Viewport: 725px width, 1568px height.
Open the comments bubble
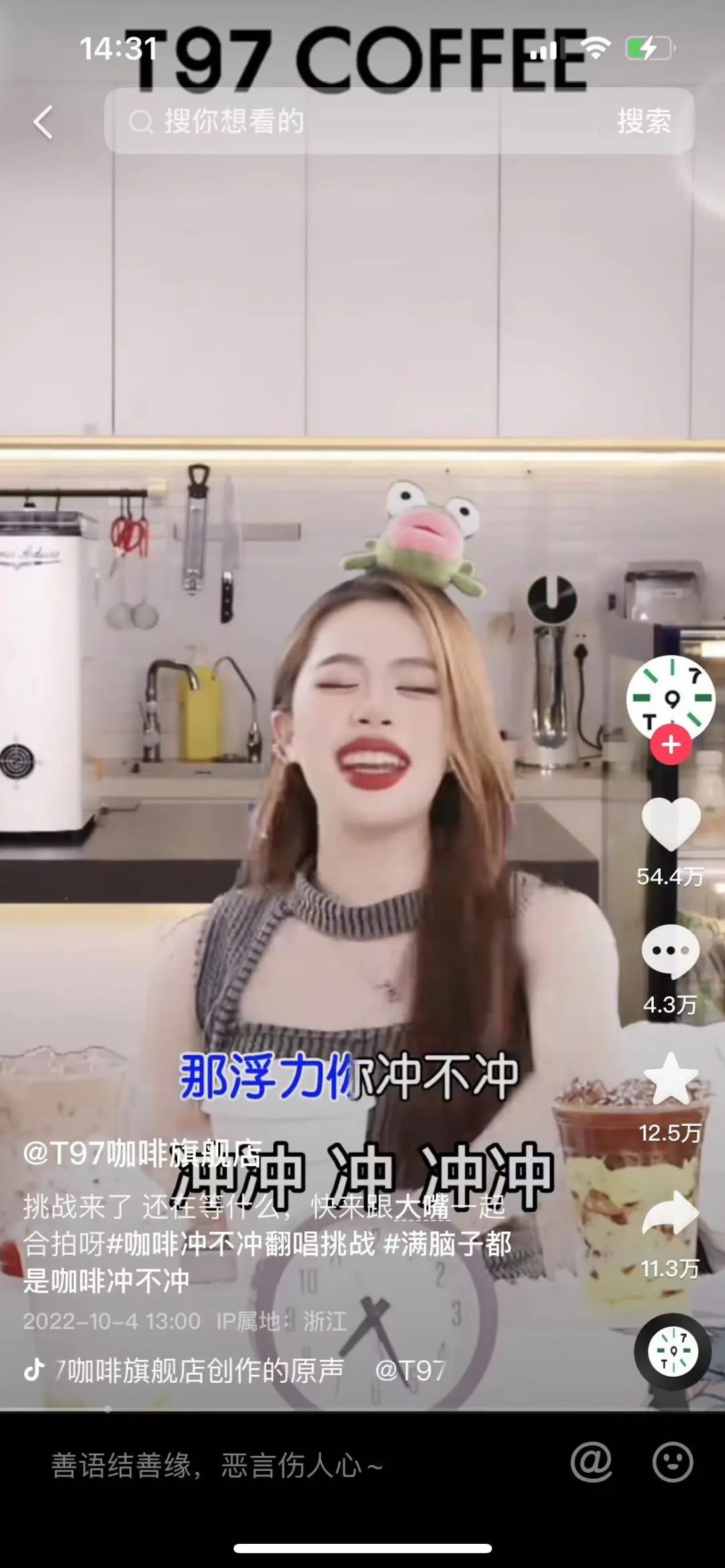click(671, 951)
